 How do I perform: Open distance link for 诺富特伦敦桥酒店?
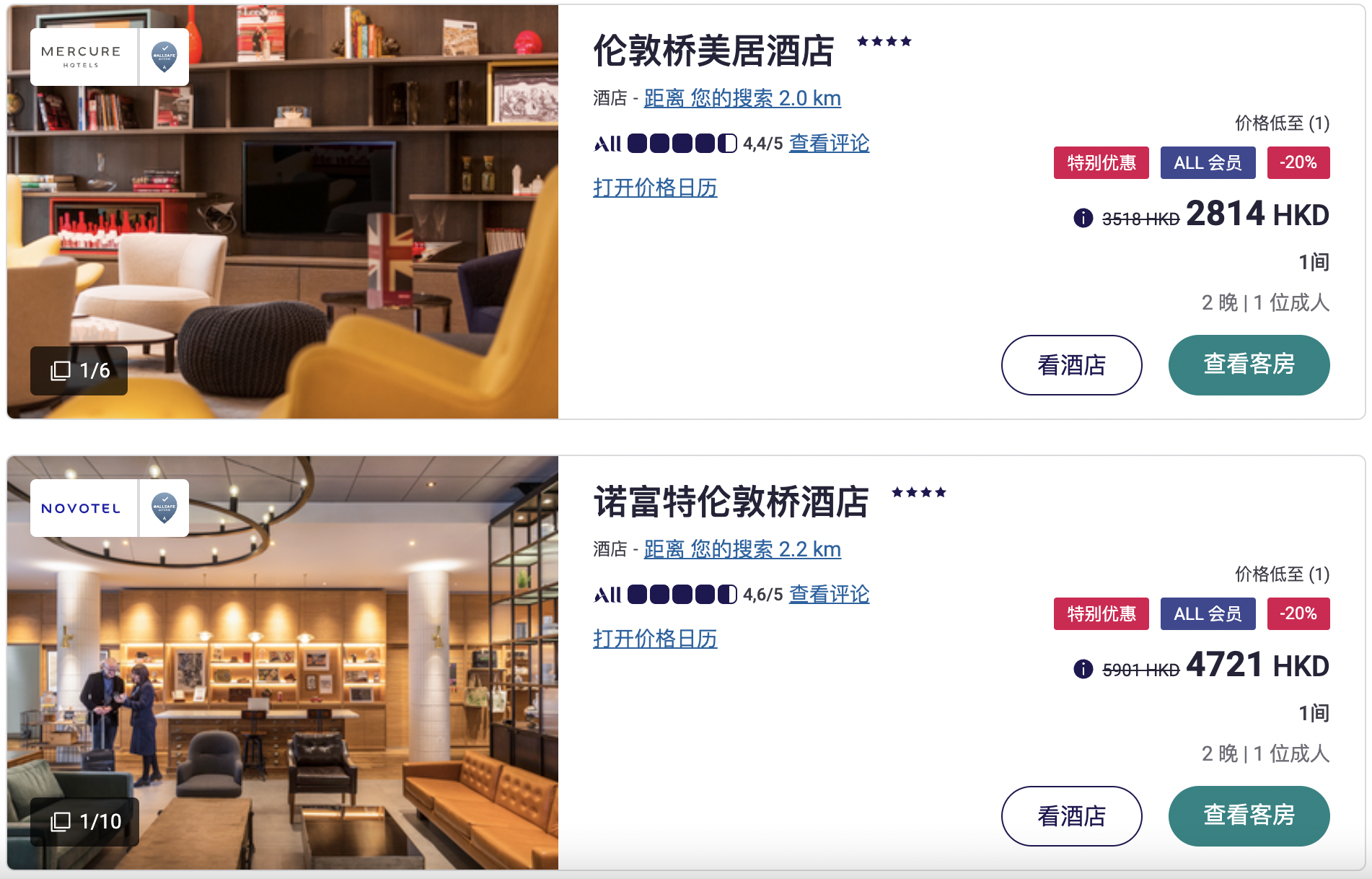point(742,549)
